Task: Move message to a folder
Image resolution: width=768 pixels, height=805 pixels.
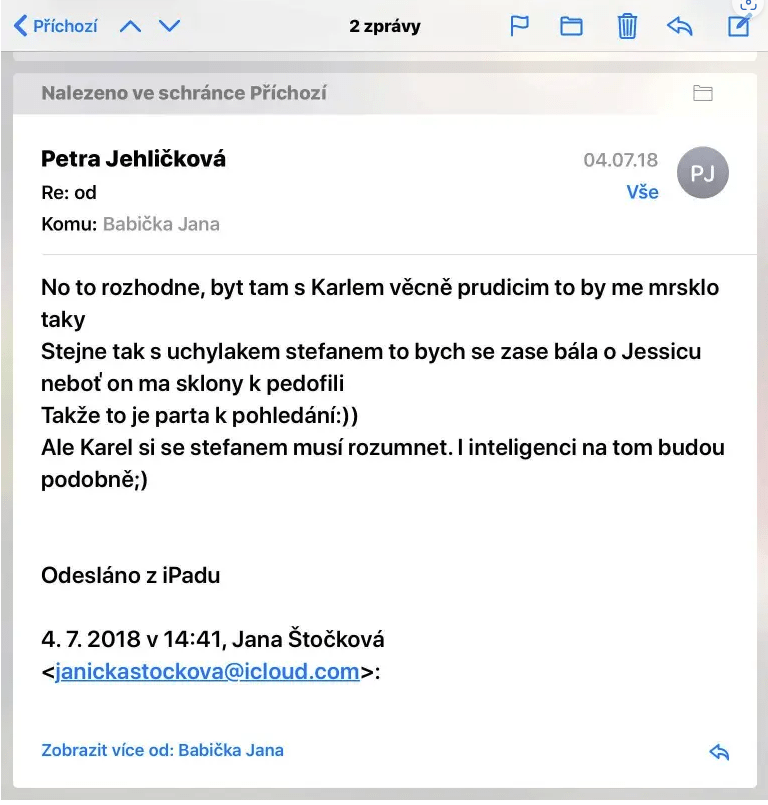Action: coord(572,26)
